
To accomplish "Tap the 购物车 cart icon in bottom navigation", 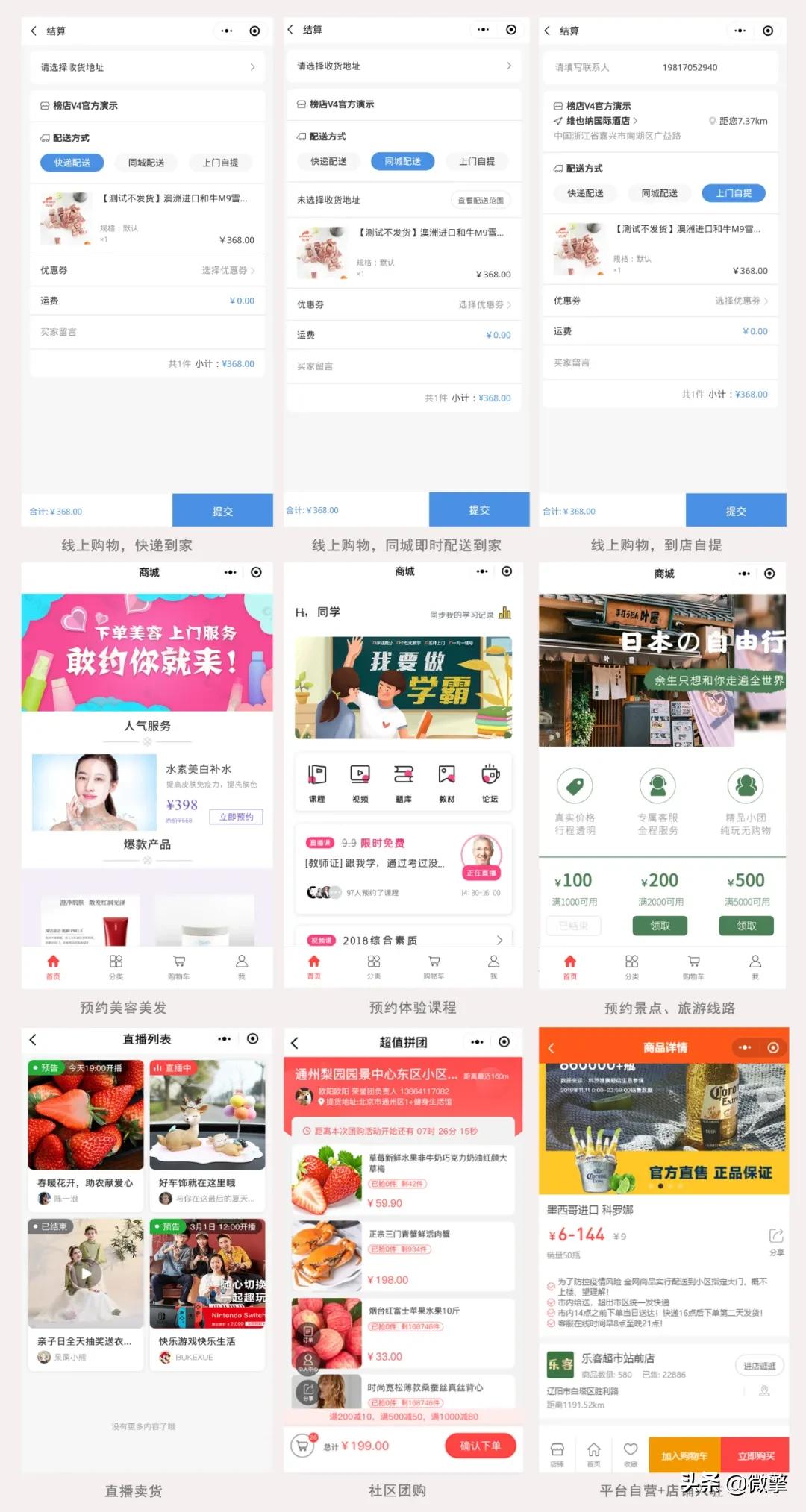I will pyautogui.click(x=435, y=964).
